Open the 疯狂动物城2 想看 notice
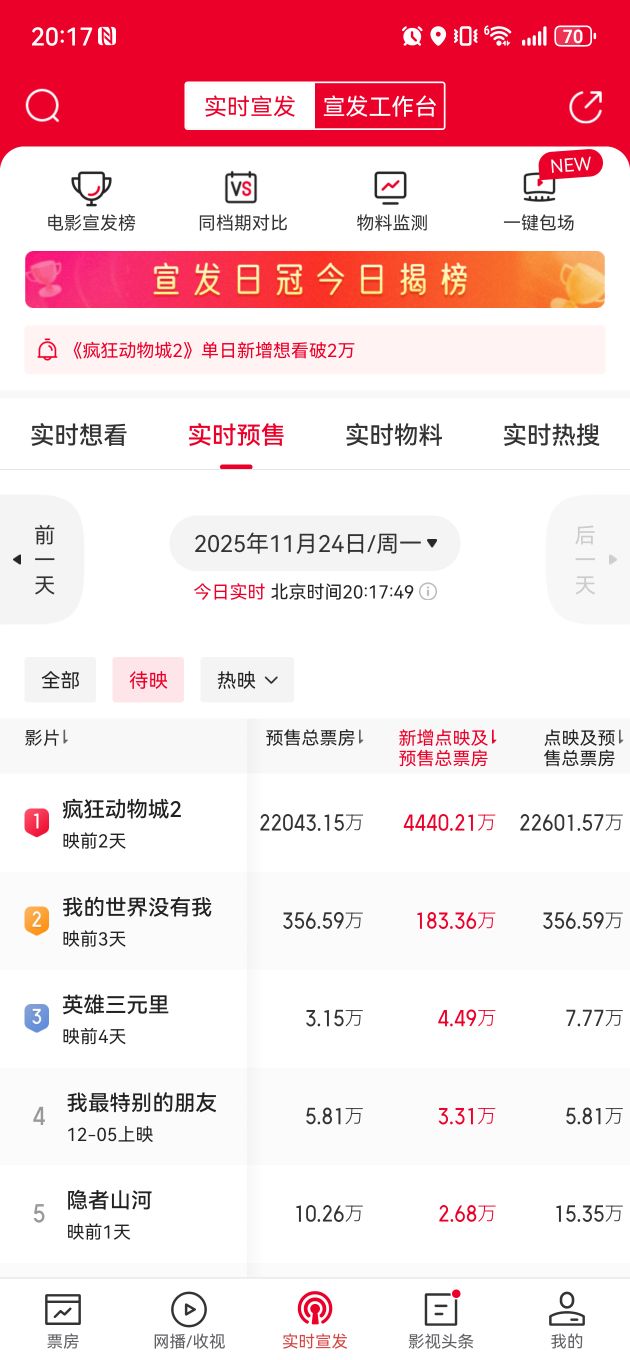This screenshot has width=630, height=1360. click(315, 350)
